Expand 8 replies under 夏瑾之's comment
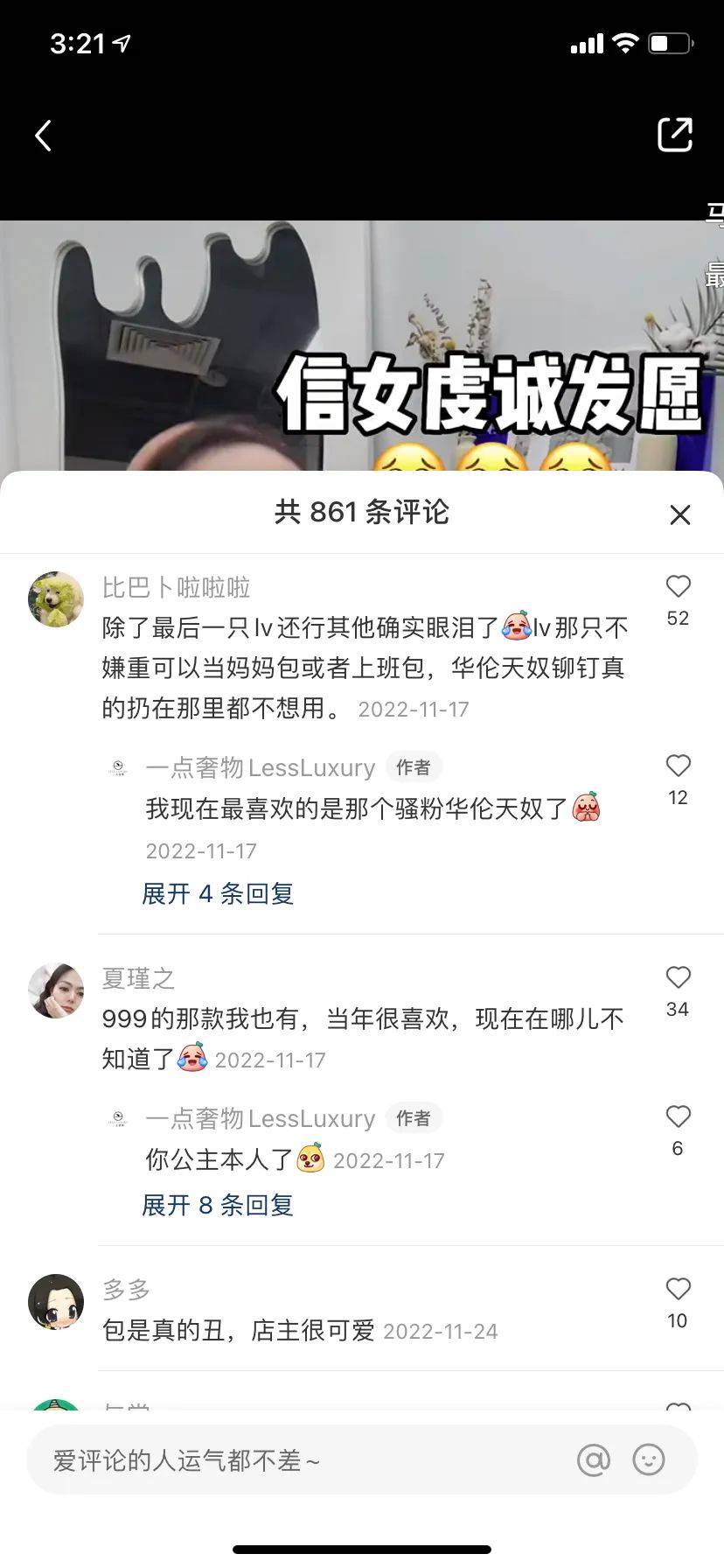This screenshot has width=724, height=1568. tap(218, 1205)
